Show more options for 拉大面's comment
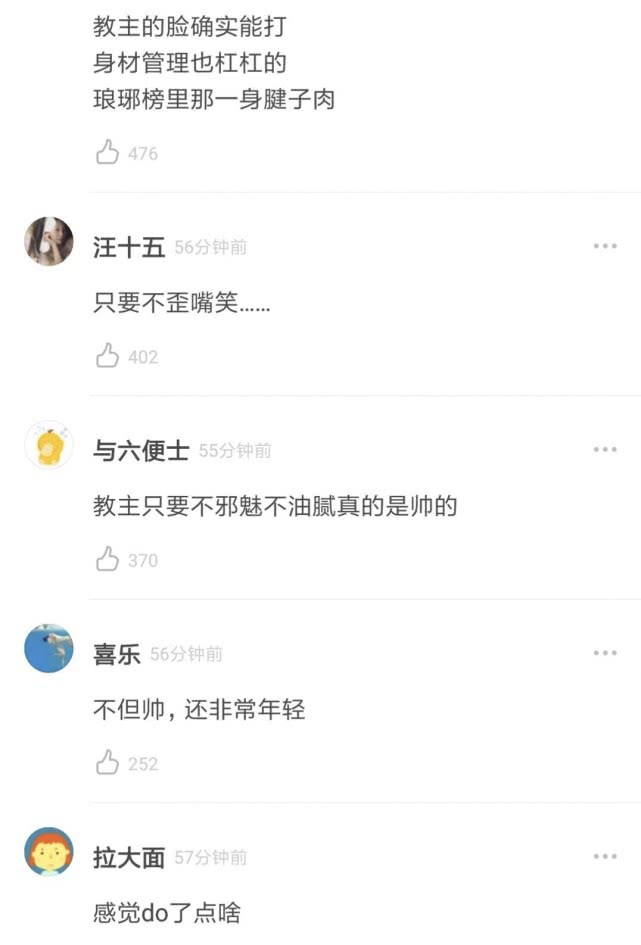The width and height of the screenshot is (641, 945). (605, 857)
